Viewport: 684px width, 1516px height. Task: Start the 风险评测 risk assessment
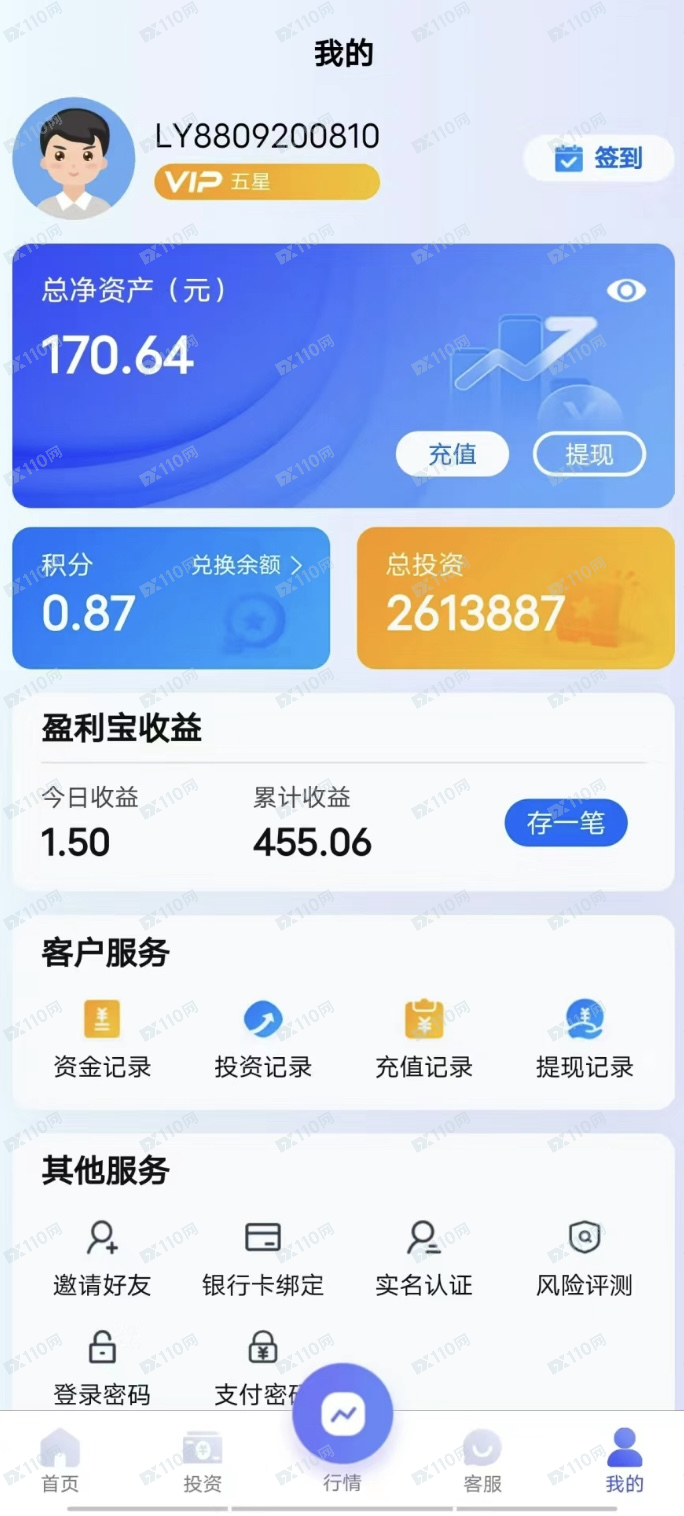(585, 1258)
